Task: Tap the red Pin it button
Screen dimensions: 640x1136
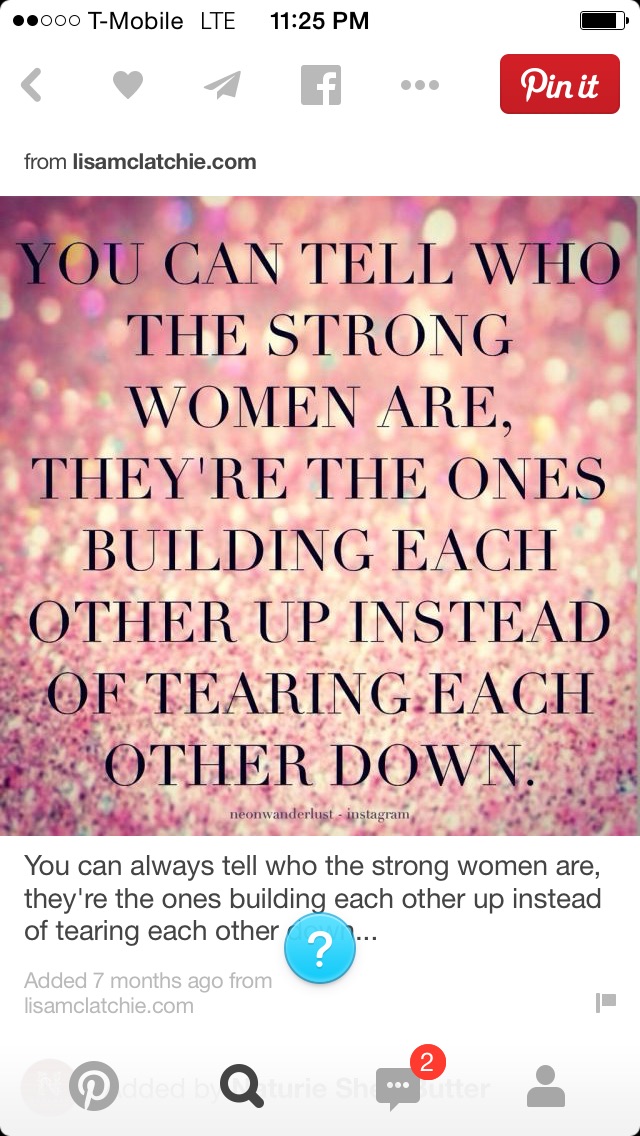Action: pos(559,85)
